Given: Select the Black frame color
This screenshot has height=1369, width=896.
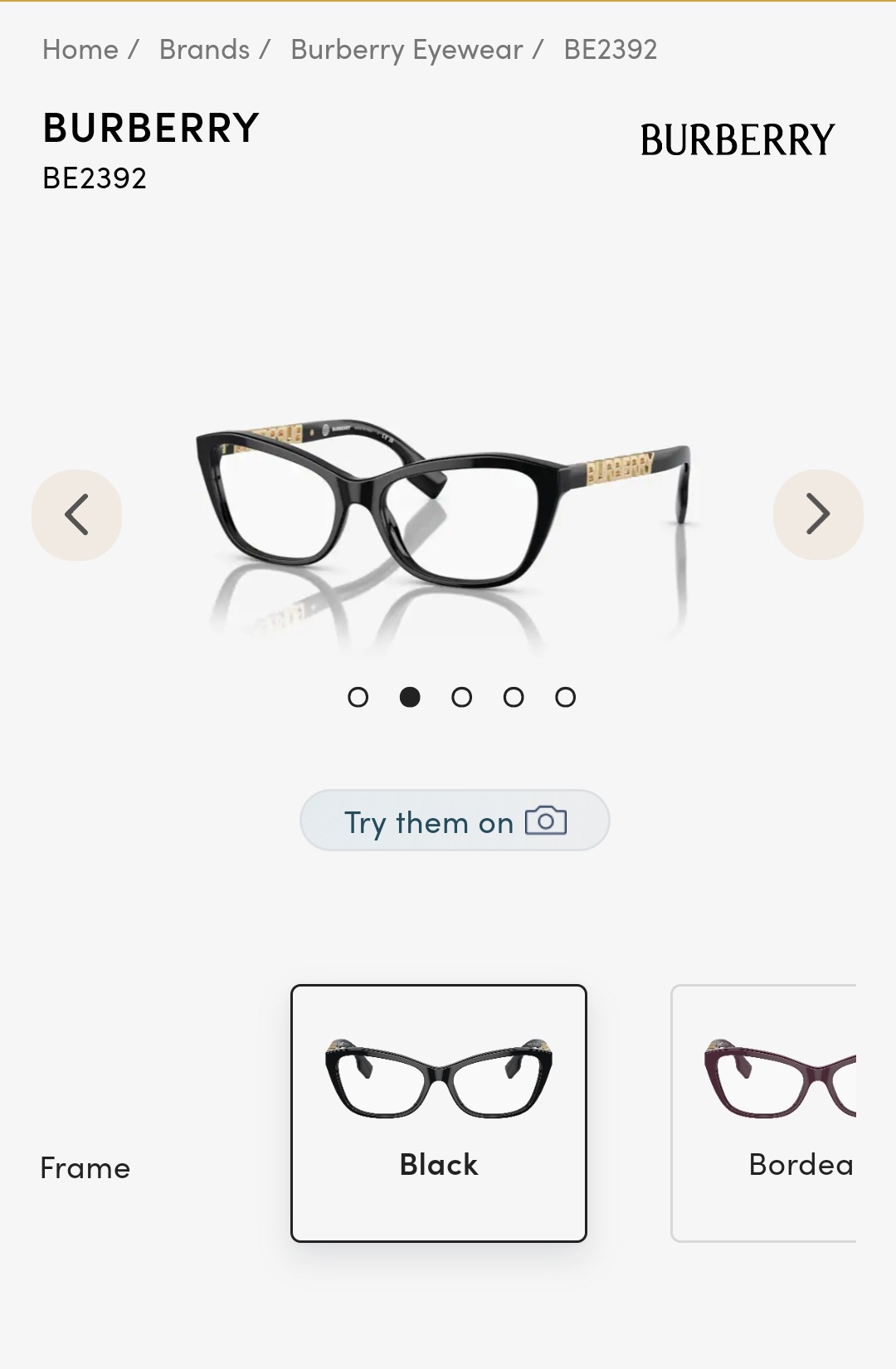Looking at the screenshot, I should click(439, 1113).
